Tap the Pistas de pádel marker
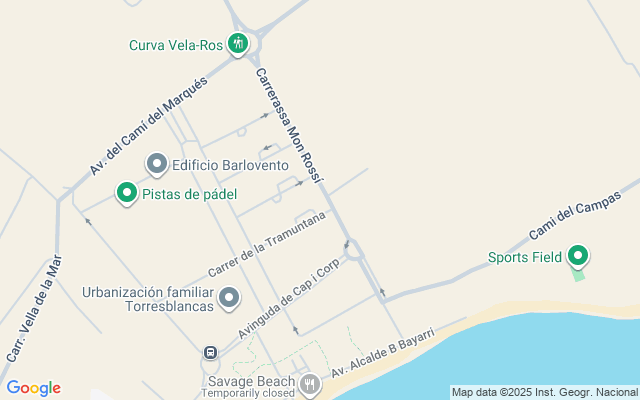 pos(127,192)
